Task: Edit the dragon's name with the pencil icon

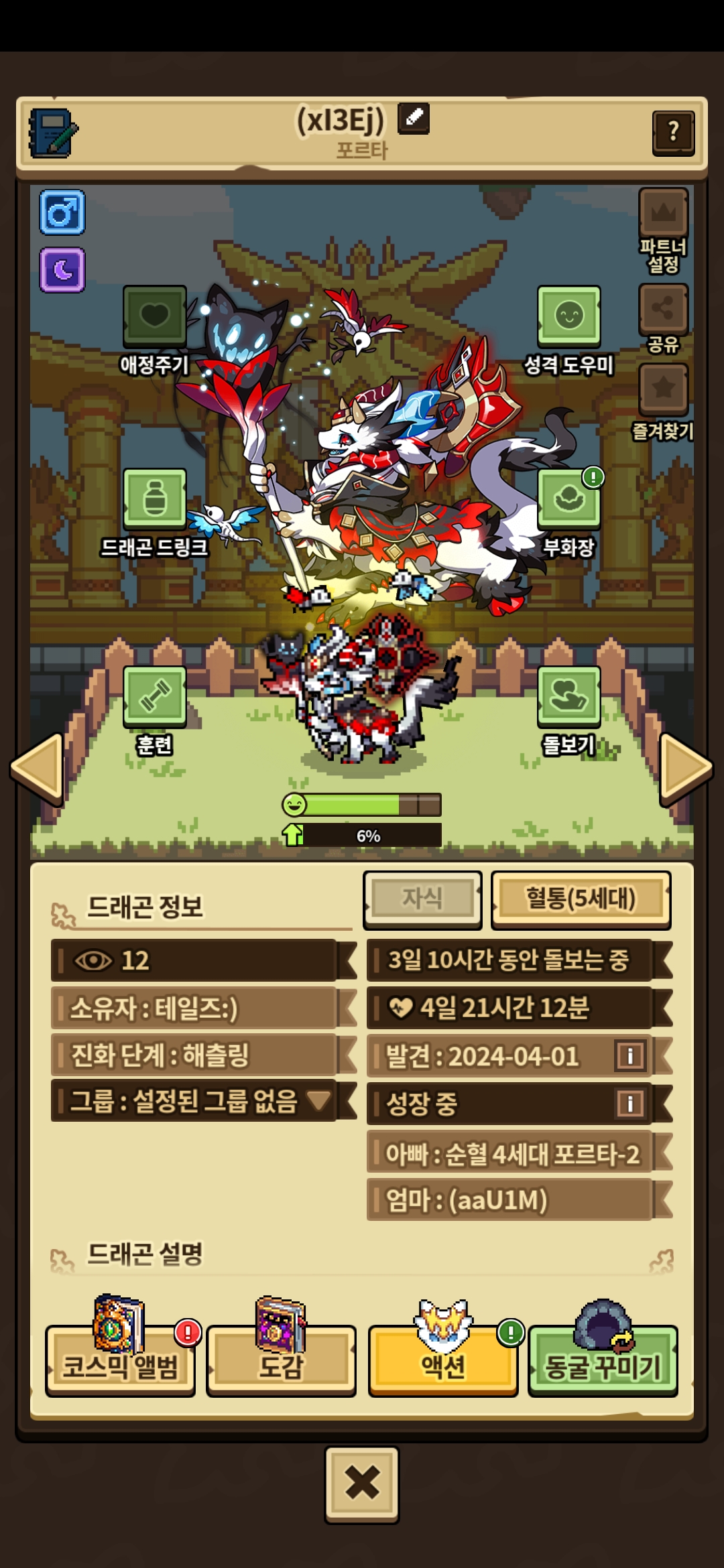Action: tap(414, 118)
